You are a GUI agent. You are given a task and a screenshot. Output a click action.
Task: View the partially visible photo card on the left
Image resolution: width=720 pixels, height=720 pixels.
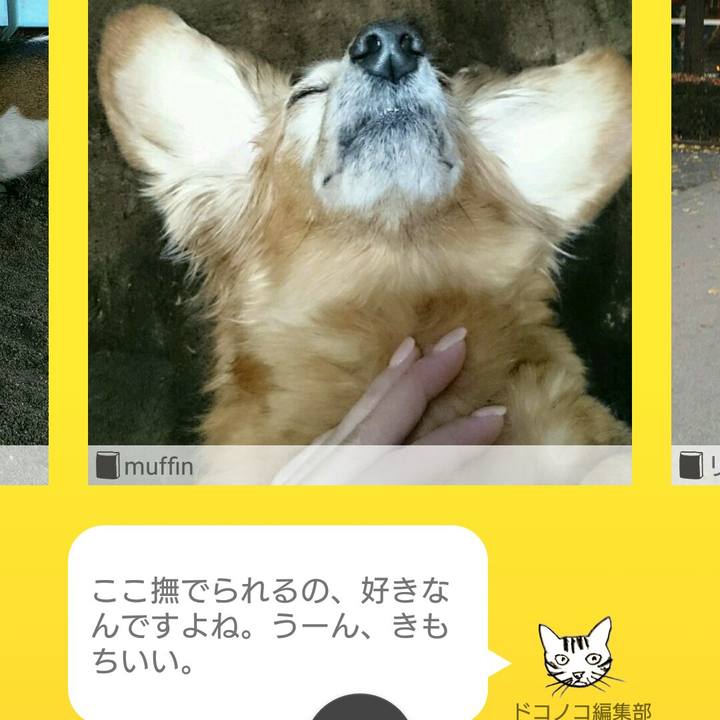pos(23,240)
